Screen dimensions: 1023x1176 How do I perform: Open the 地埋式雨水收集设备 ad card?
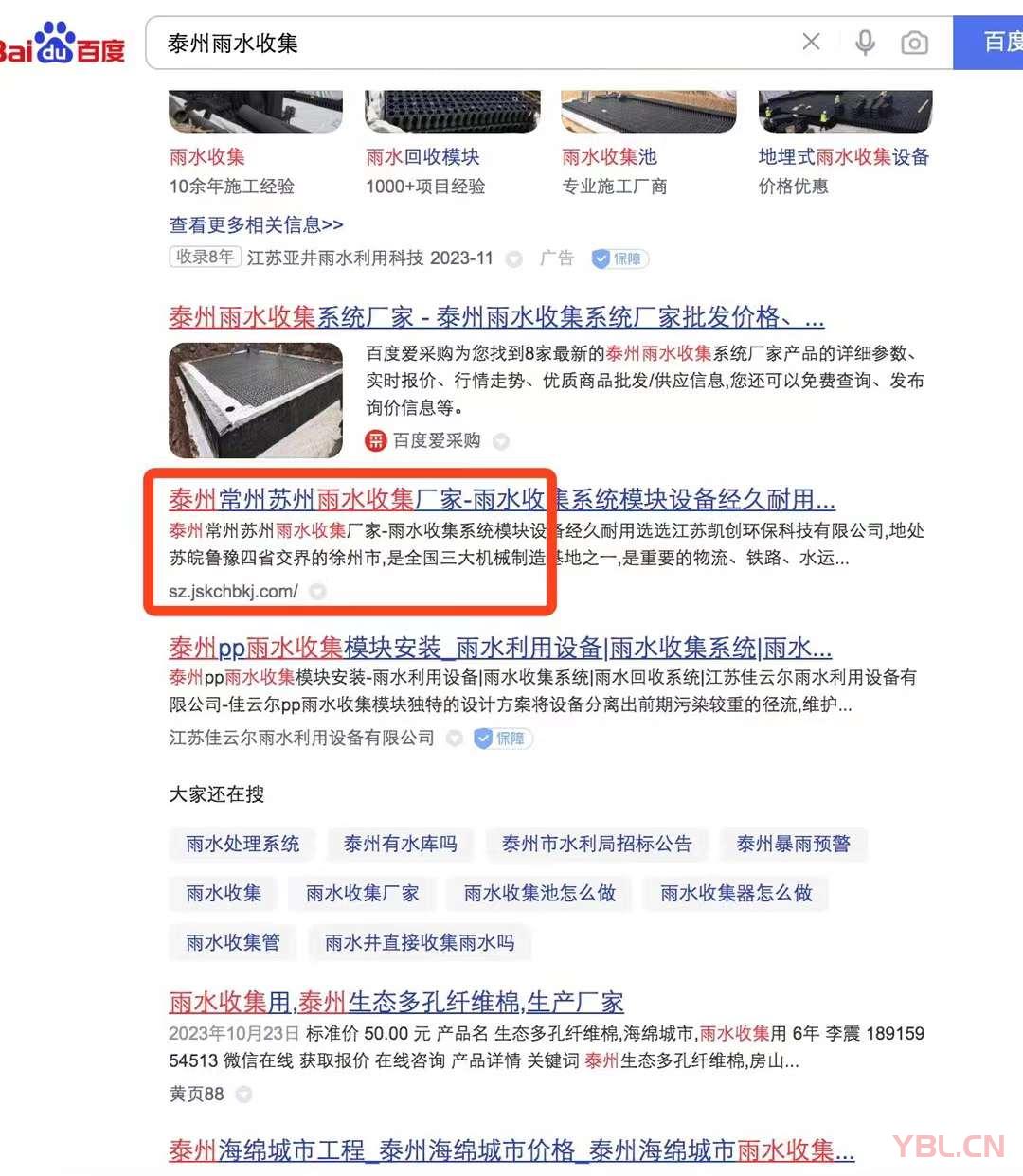tap(843, 157)
